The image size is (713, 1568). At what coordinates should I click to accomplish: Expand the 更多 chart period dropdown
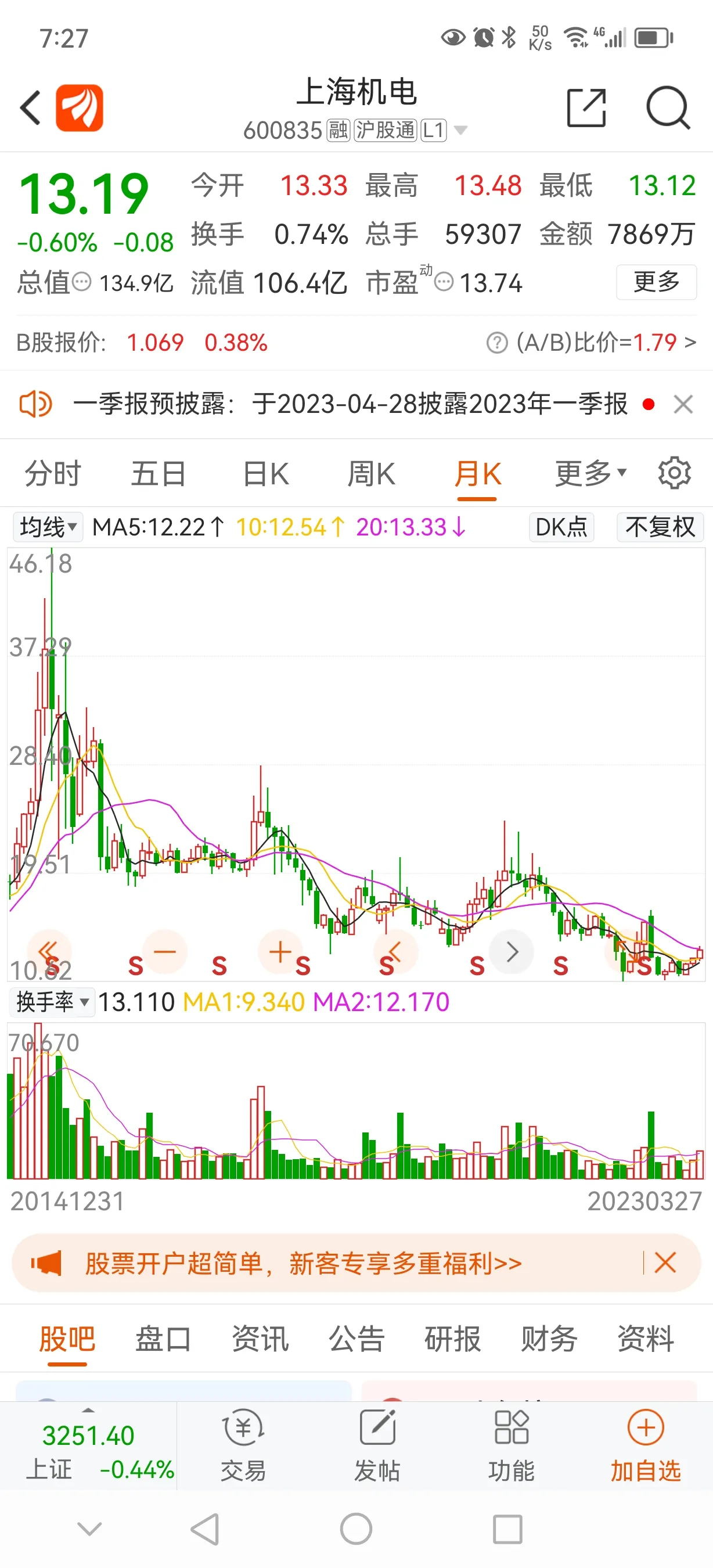click(589, 473)
